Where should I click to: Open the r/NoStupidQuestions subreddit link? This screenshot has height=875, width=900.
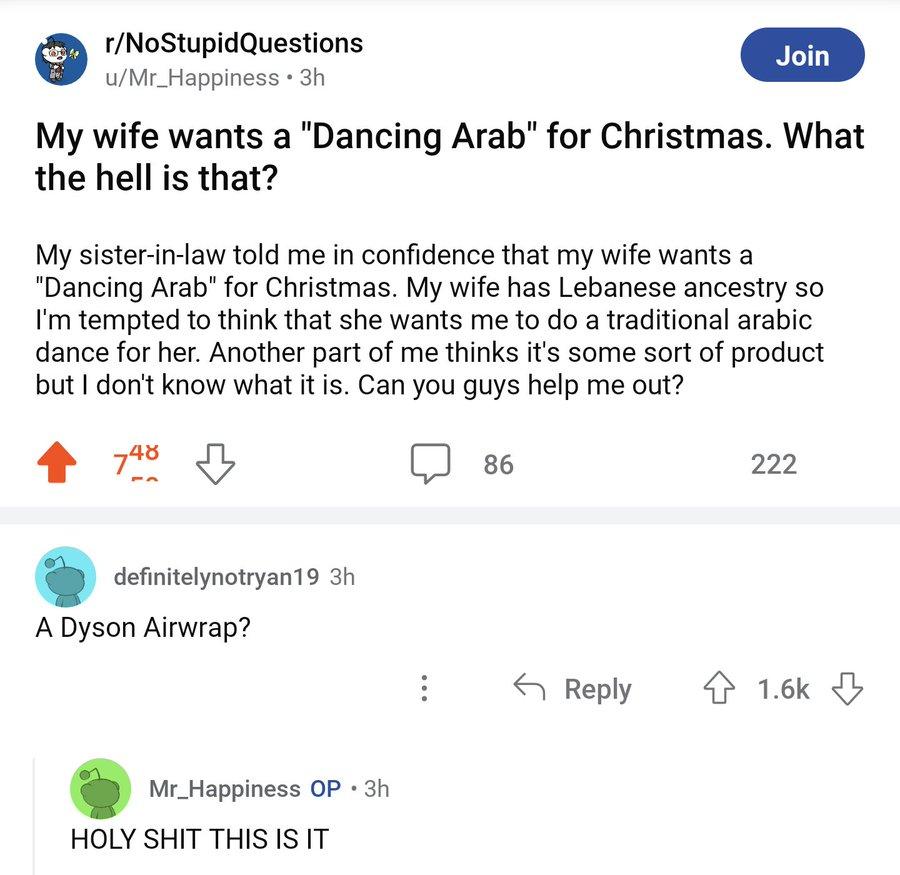[x=234, y=43]
